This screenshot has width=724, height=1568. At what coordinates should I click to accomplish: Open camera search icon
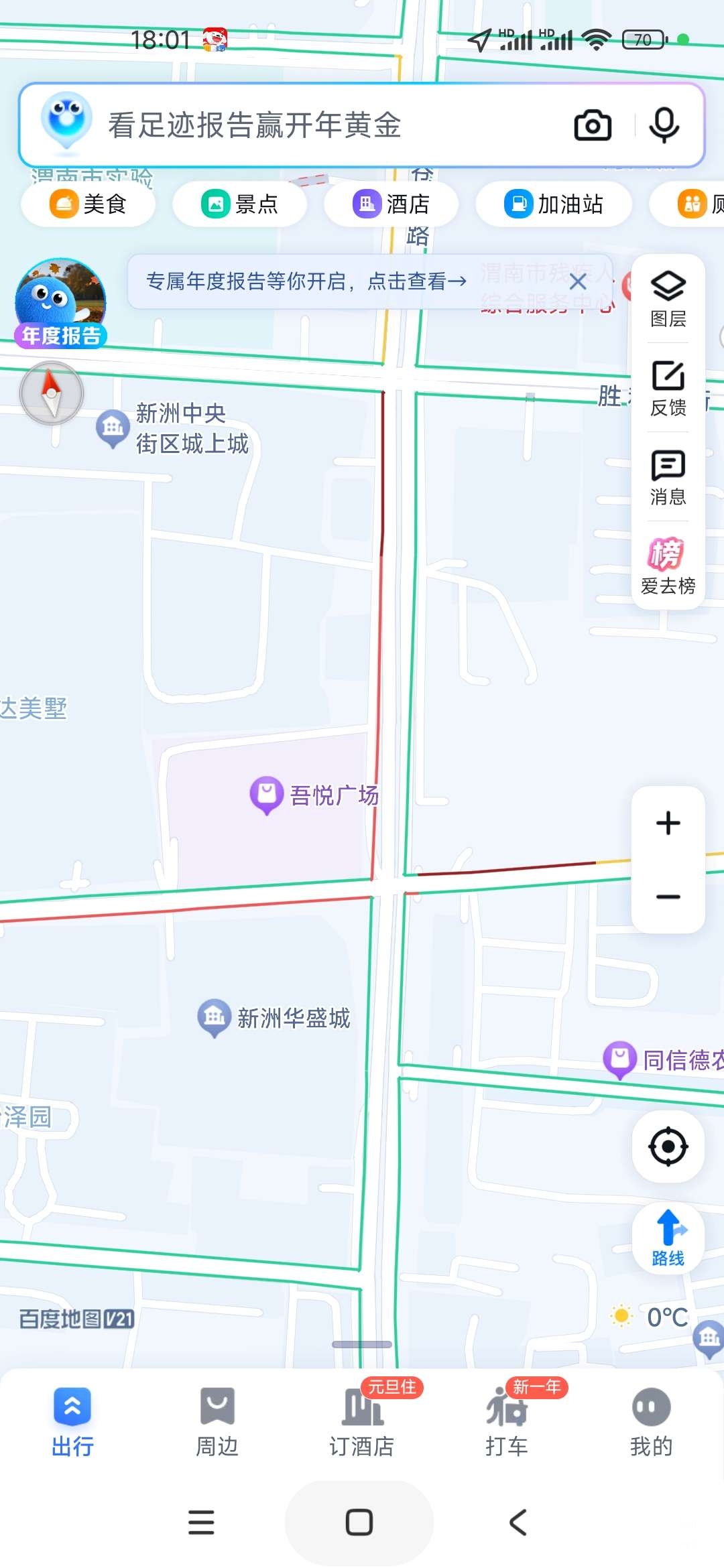coord(593,125)
